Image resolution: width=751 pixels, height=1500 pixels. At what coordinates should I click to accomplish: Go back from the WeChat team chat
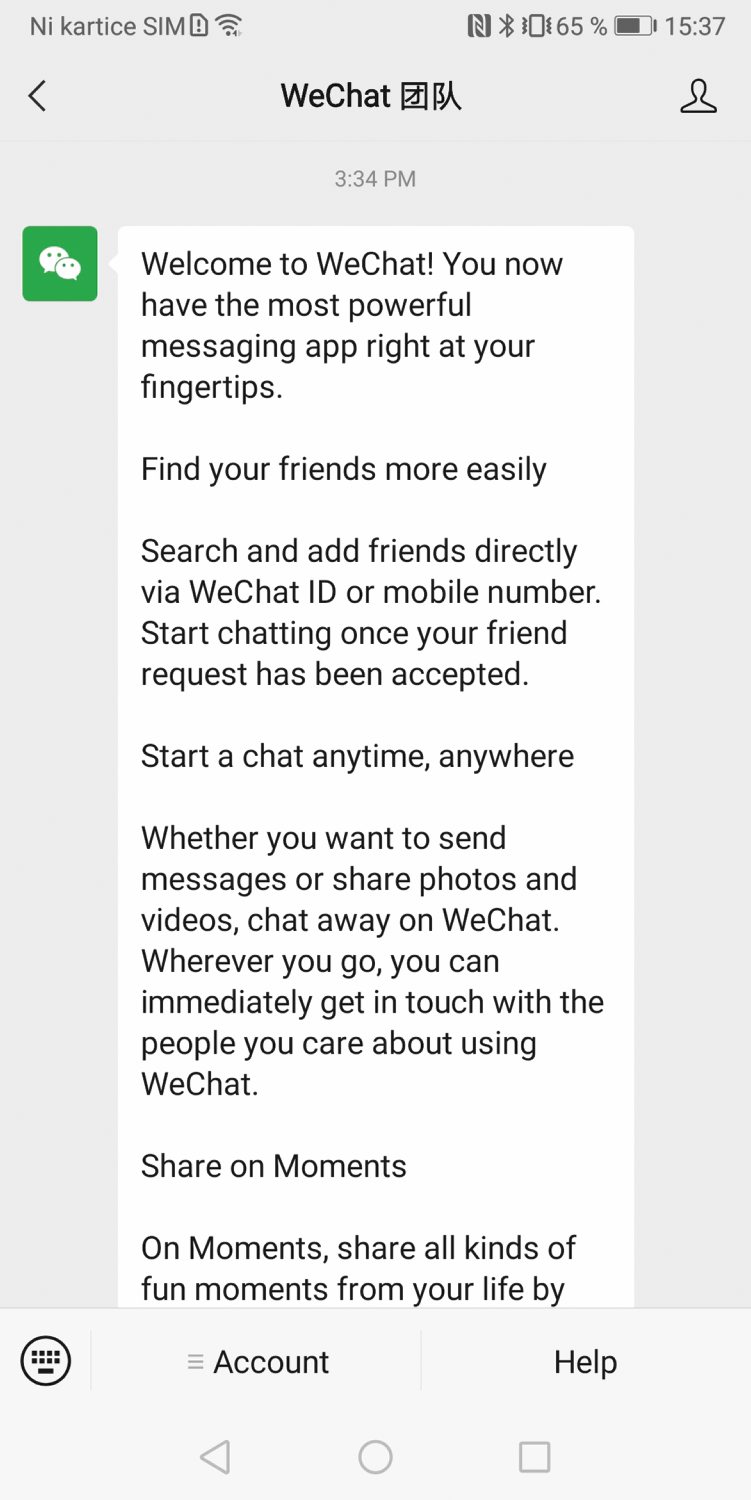37,96
